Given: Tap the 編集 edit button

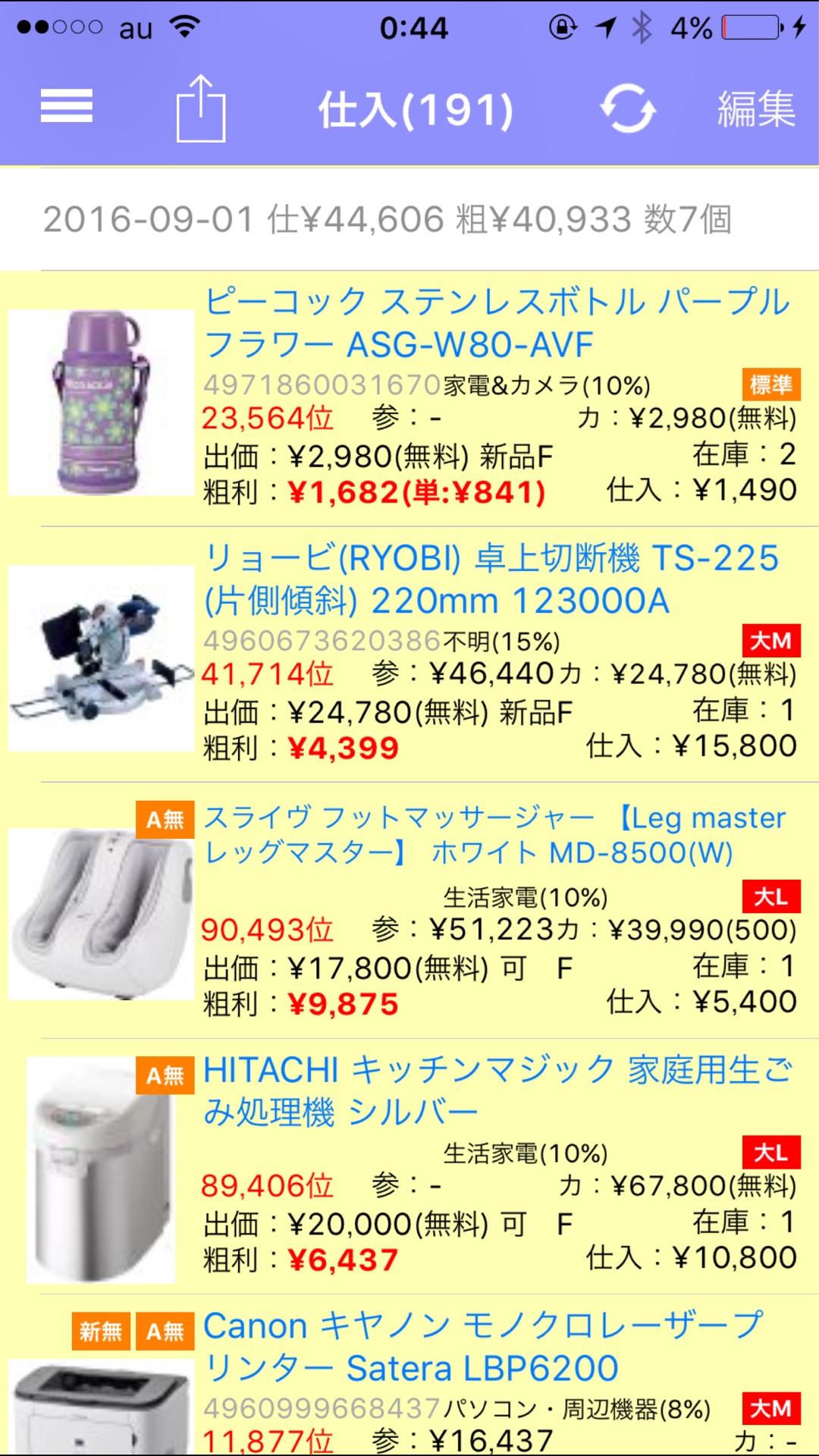Looking at the screenshot, I should (756, 108).
